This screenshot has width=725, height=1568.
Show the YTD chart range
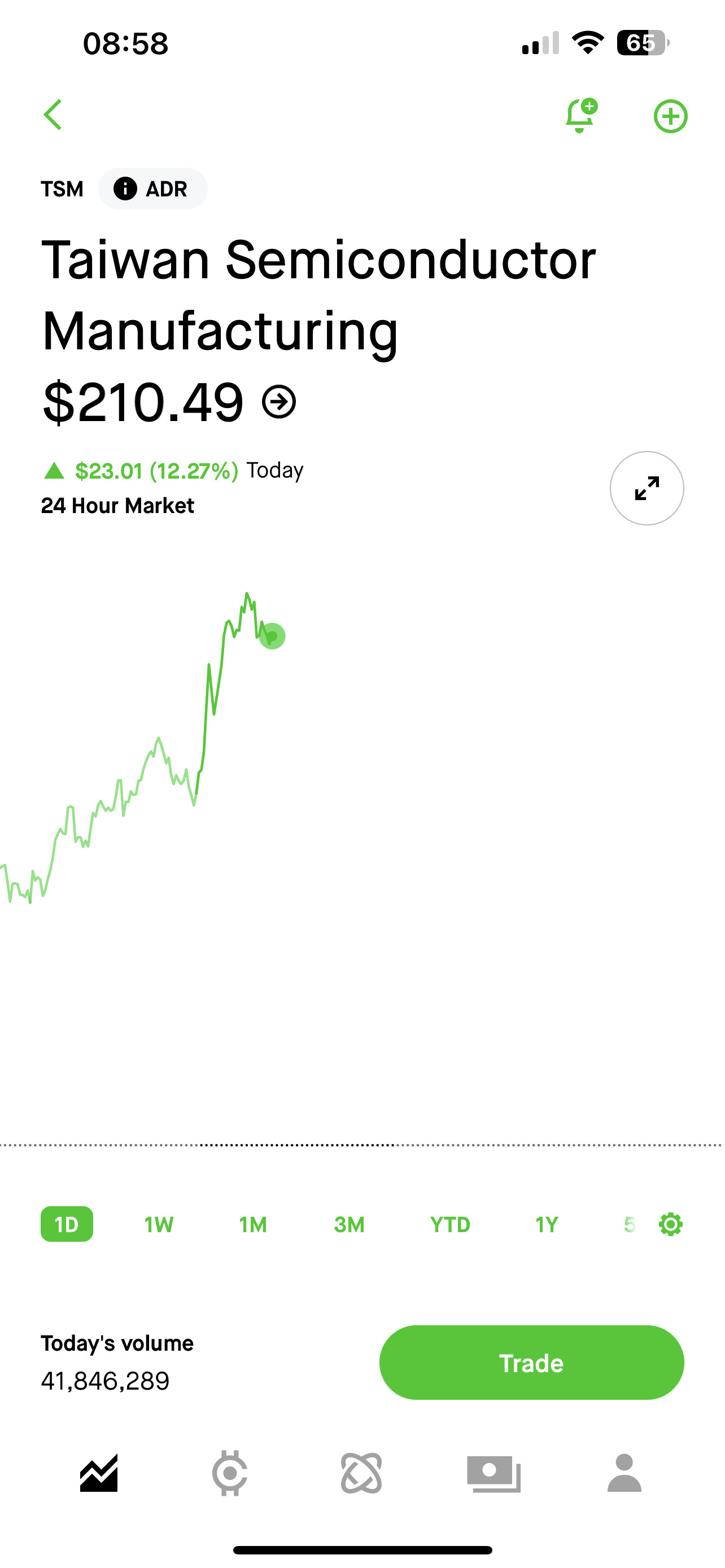pyautogui.click(x=450, y=1224)
